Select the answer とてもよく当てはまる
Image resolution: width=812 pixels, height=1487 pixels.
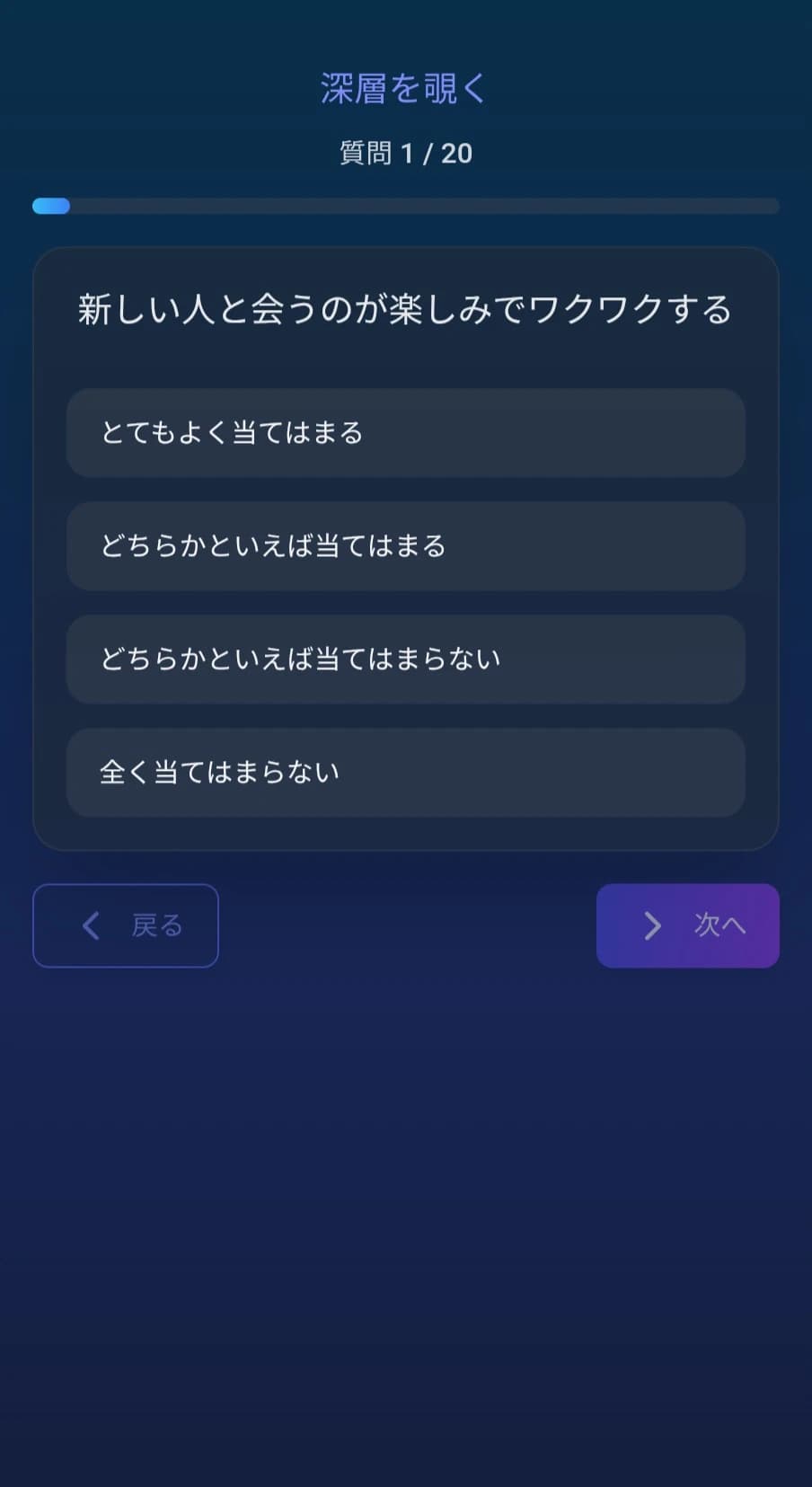(x=405, y=433)
